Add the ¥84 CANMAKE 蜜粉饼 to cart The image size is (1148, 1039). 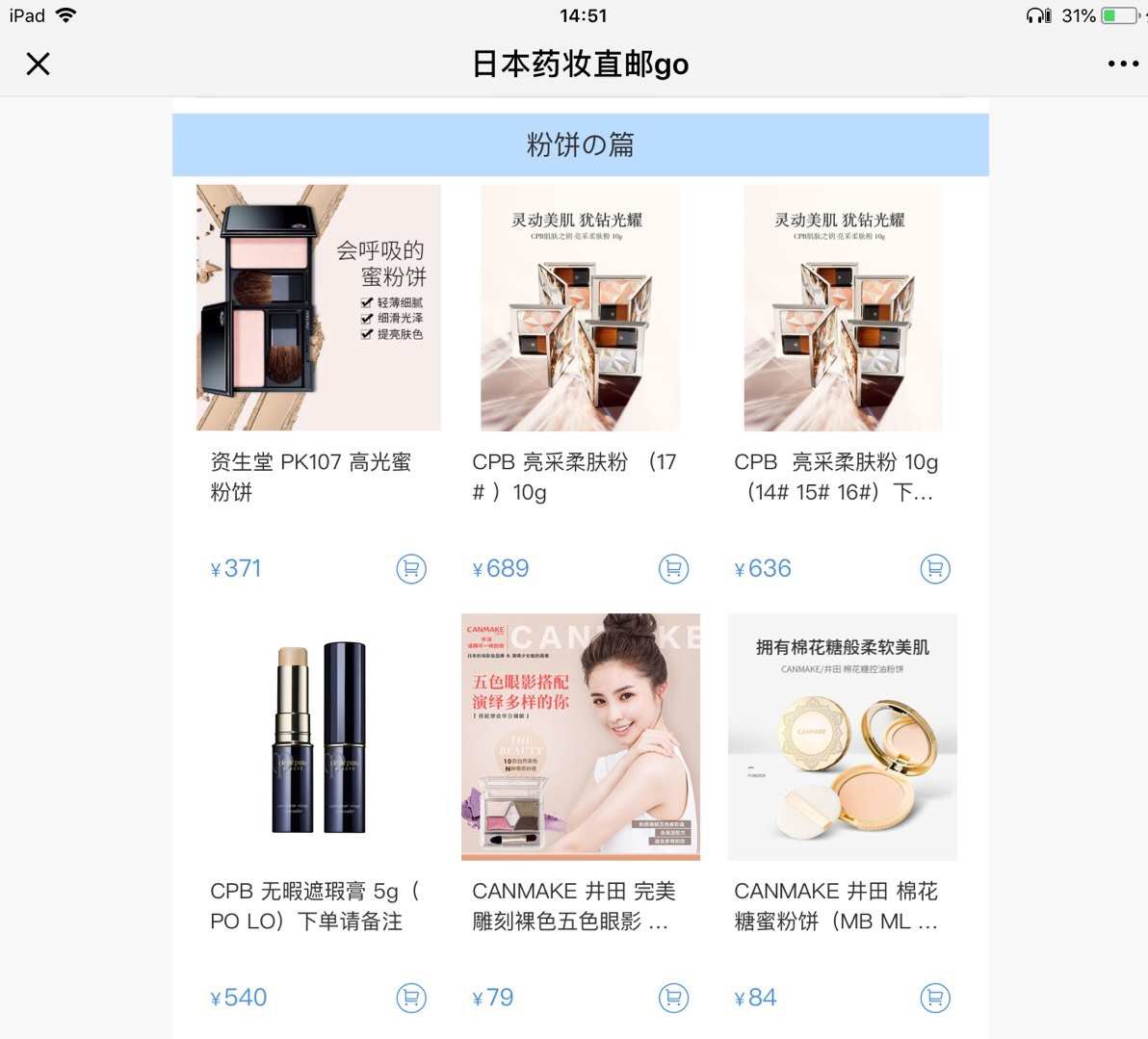[935, 998]
